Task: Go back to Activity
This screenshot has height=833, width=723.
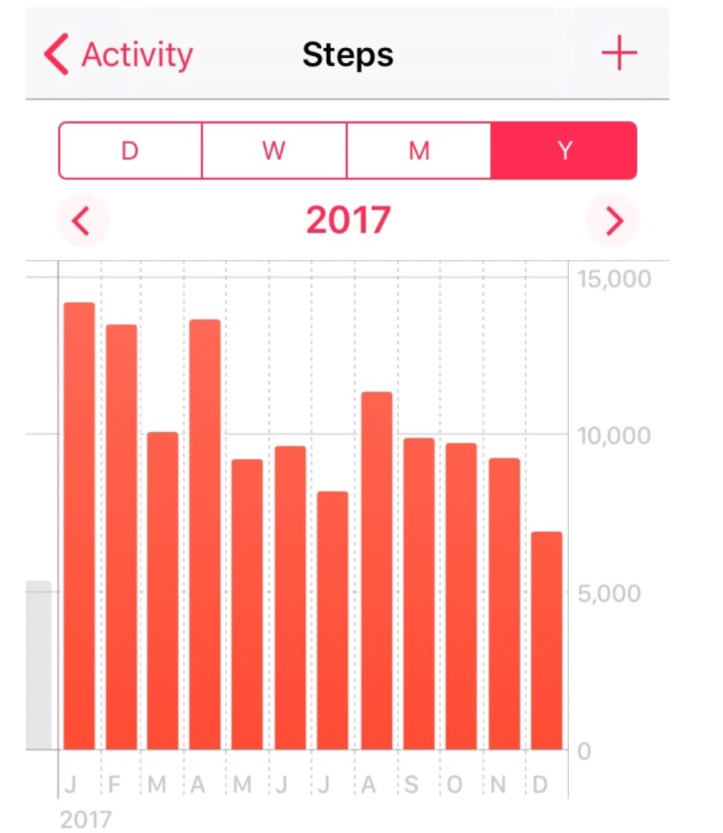Action: tap(118, 55)
